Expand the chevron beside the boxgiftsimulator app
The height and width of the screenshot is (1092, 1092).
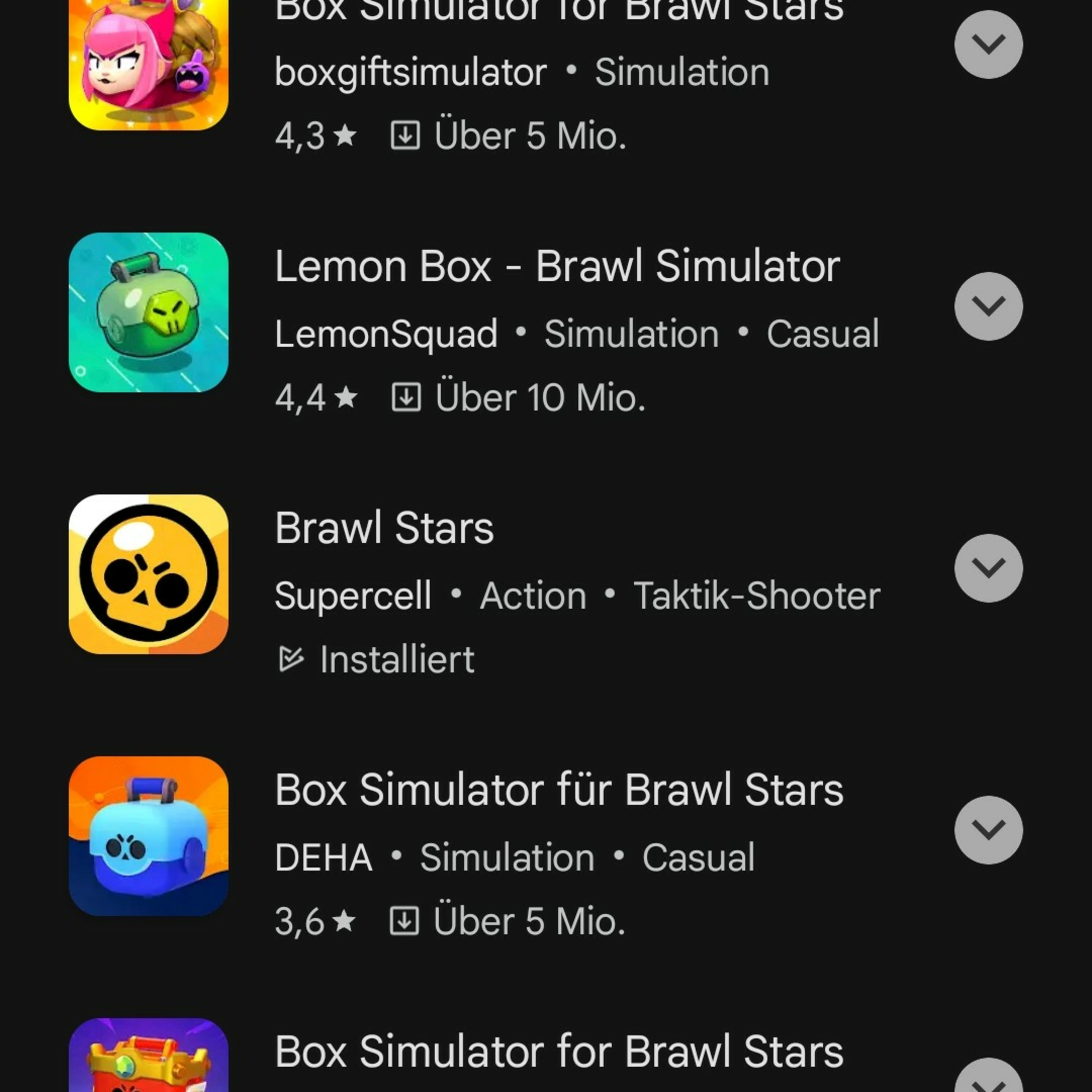(x=988, y=45)
